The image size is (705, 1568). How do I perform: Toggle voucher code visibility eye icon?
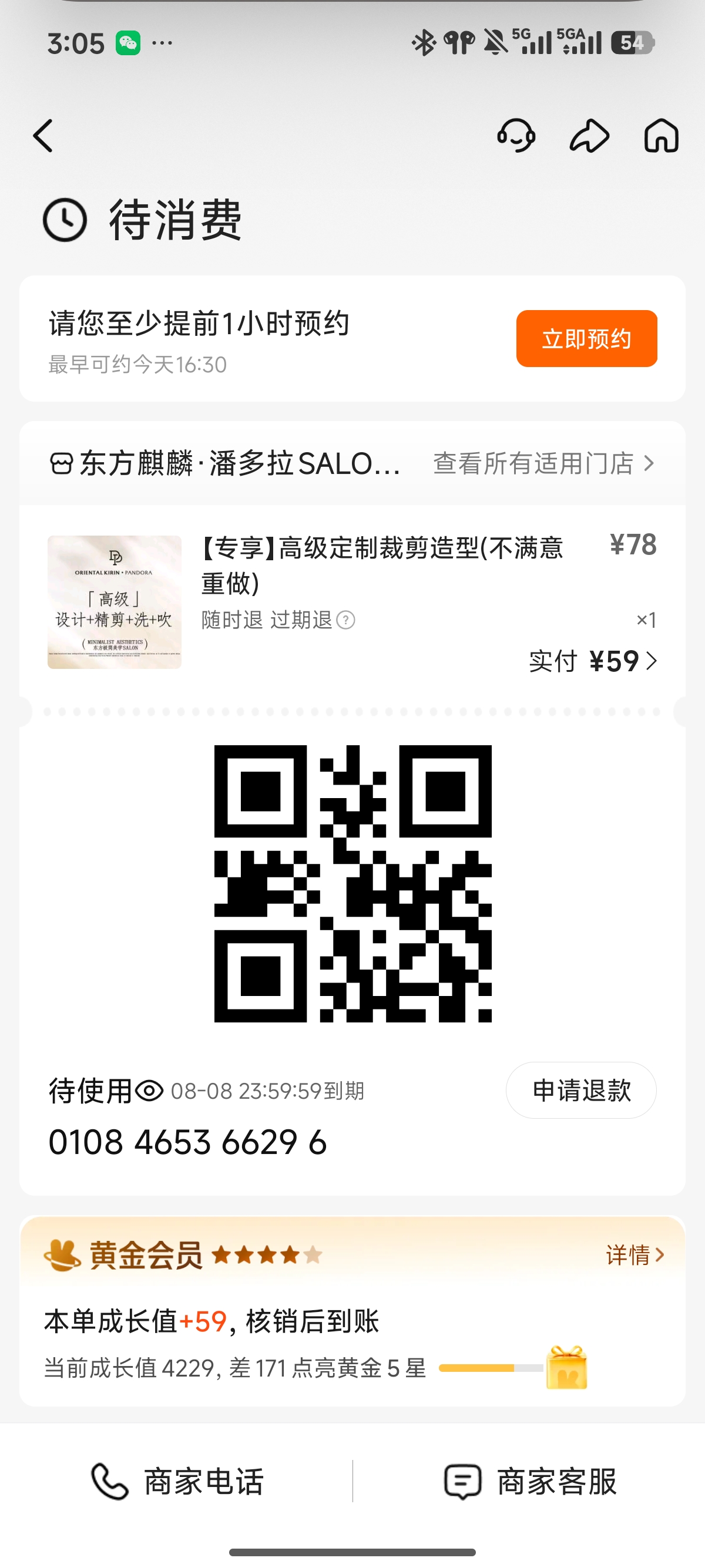tap(149, 1091)
